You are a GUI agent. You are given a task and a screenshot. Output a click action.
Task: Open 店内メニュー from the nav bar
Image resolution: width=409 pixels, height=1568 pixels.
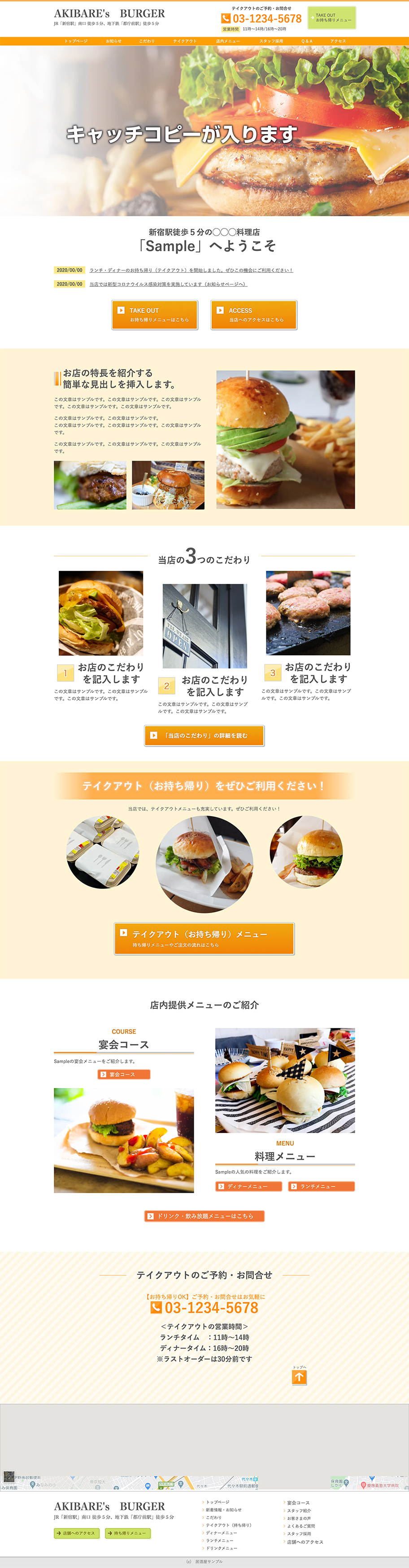227,41
